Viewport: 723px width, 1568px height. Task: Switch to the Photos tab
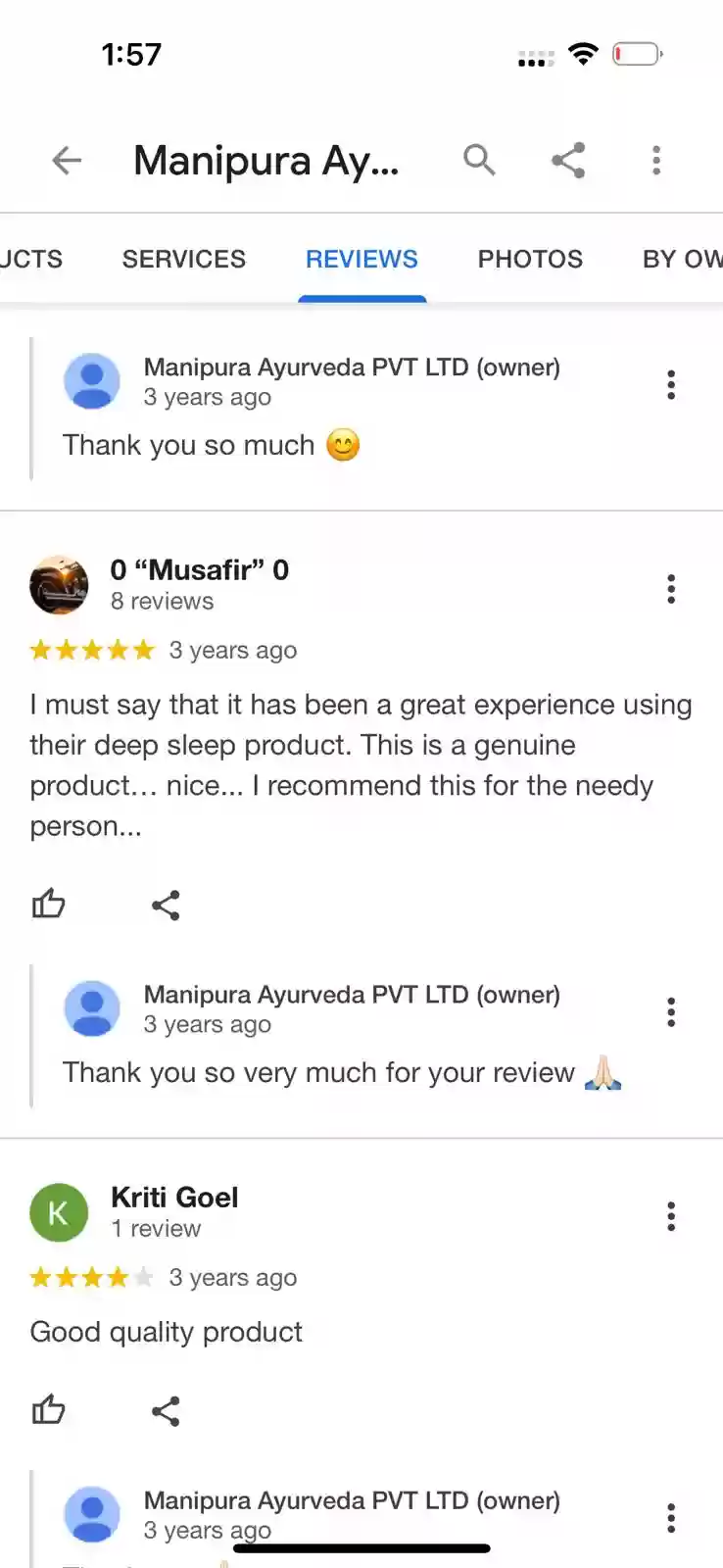pyautogui.click(x=530, y=259)
